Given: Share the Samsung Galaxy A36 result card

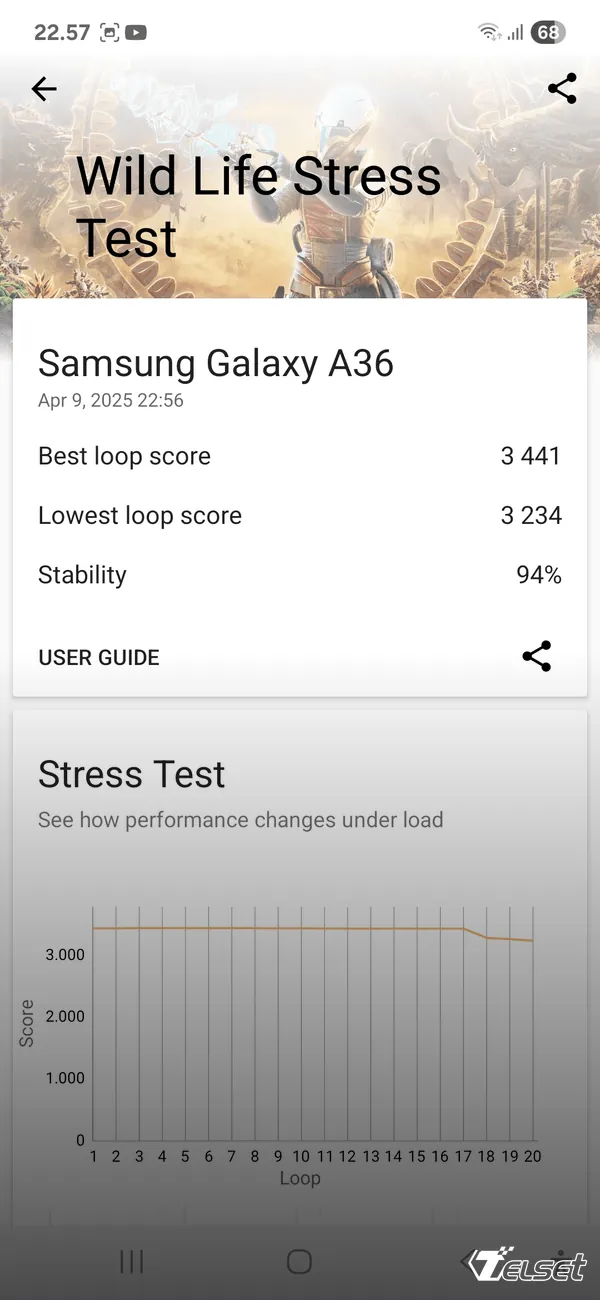Looking at the screenshot, I should [x=537, y=657].
